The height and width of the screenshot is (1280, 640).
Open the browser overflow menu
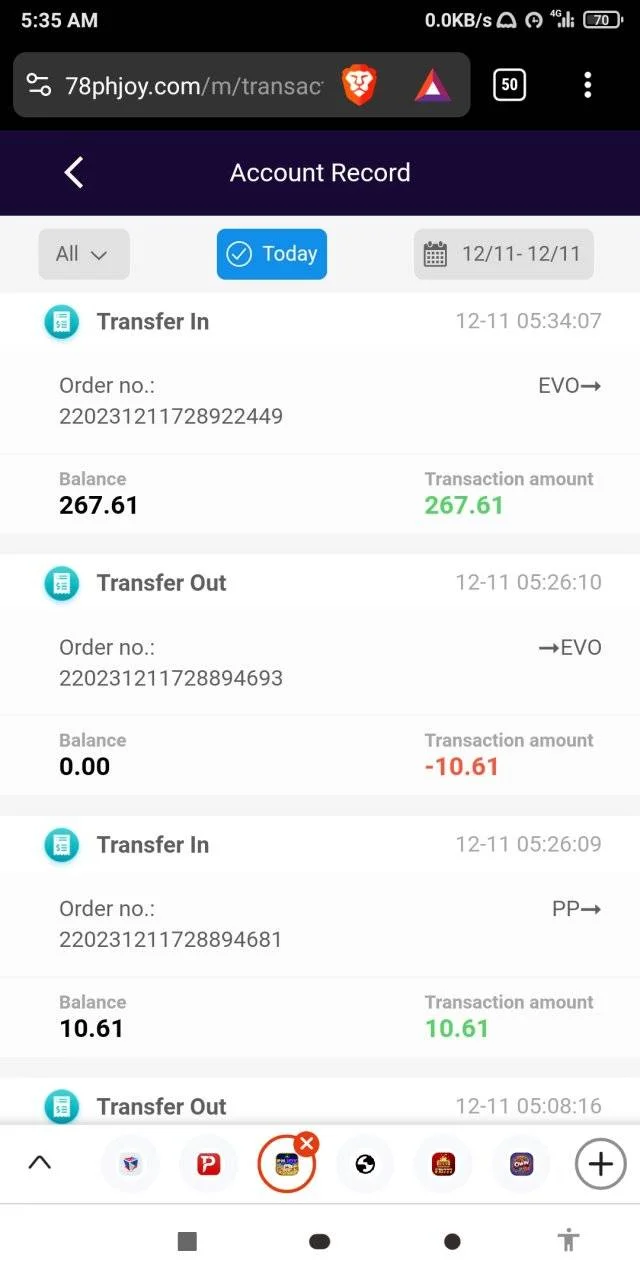tap(587, 85)
